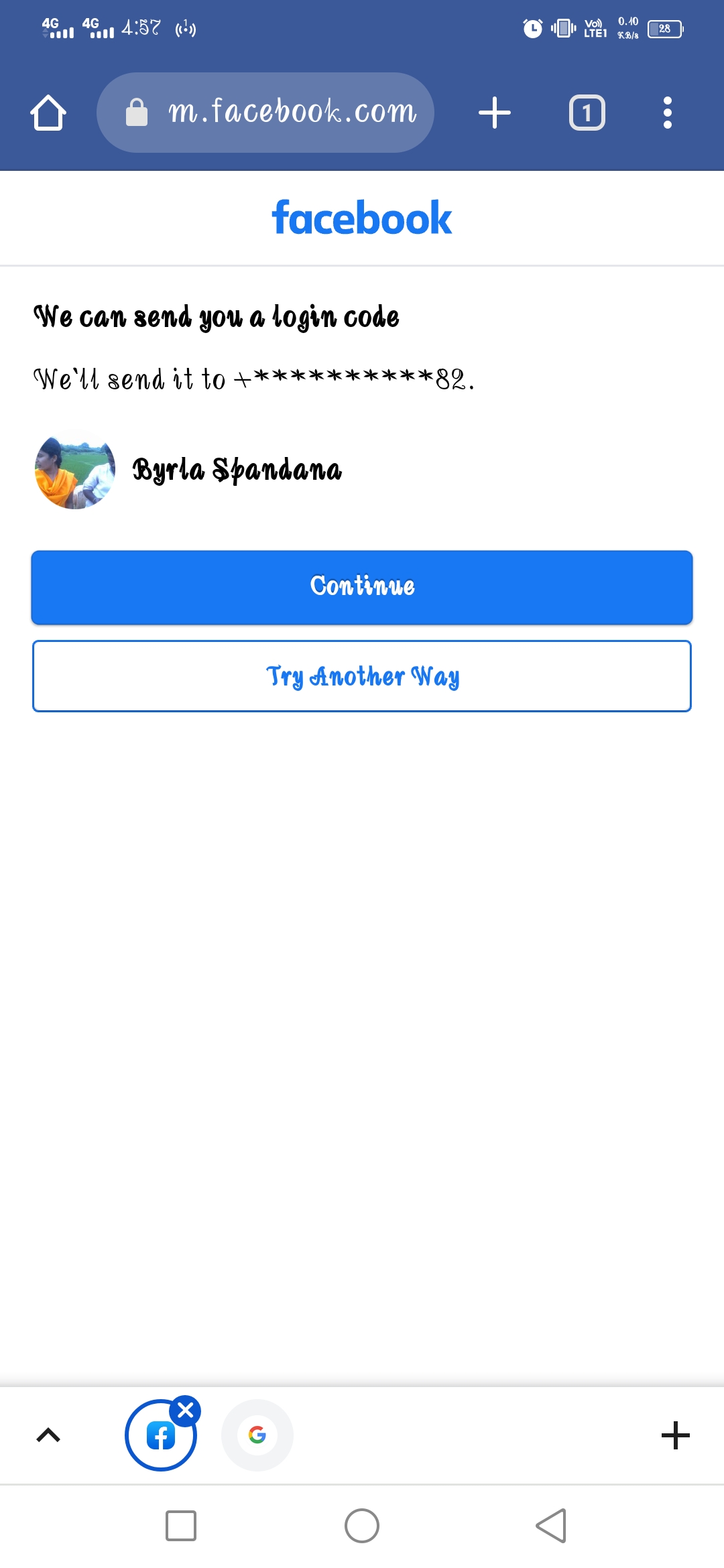
Task: Close the Facebook tab in bottom strip
Action: point(186,1411)
